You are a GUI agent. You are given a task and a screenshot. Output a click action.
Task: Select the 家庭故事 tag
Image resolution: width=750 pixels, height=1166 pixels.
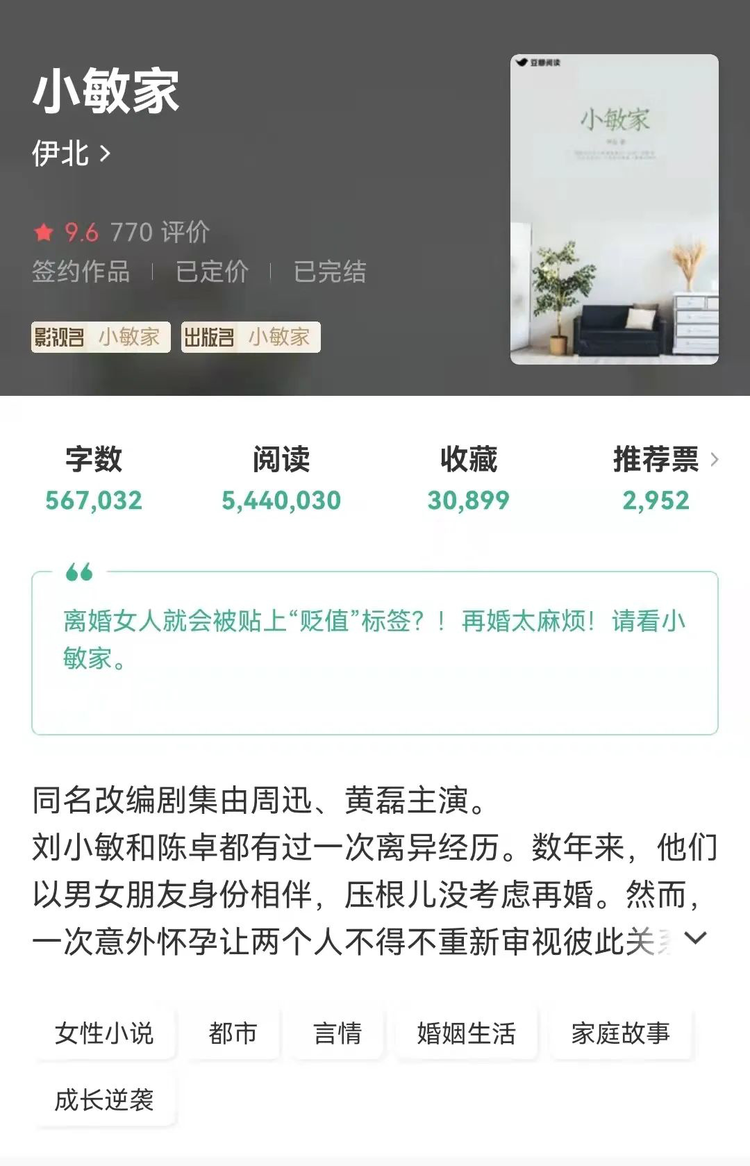622,1033
